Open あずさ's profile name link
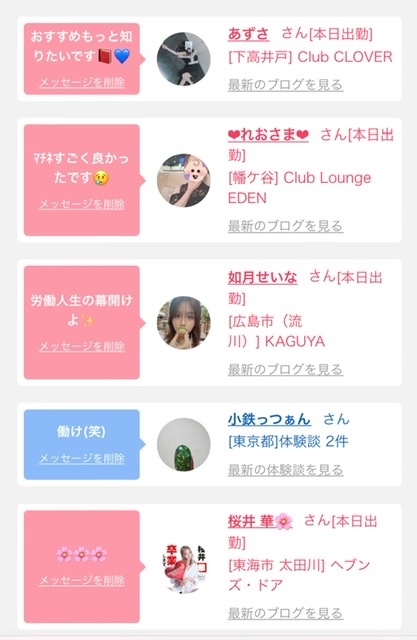This screenshot has width=417, height=640. 248,34
